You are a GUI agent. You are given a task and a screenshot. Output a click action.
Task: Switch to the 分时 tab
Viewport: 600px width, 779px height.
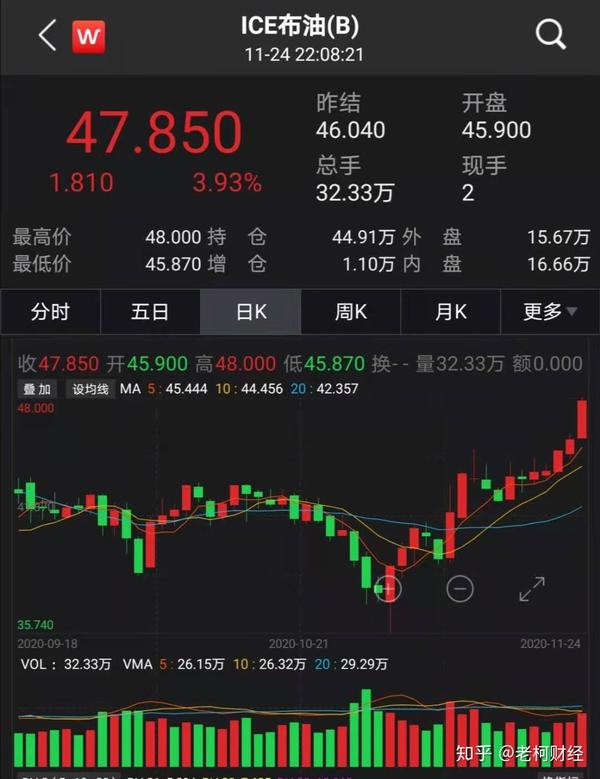(x=50, y=312)
